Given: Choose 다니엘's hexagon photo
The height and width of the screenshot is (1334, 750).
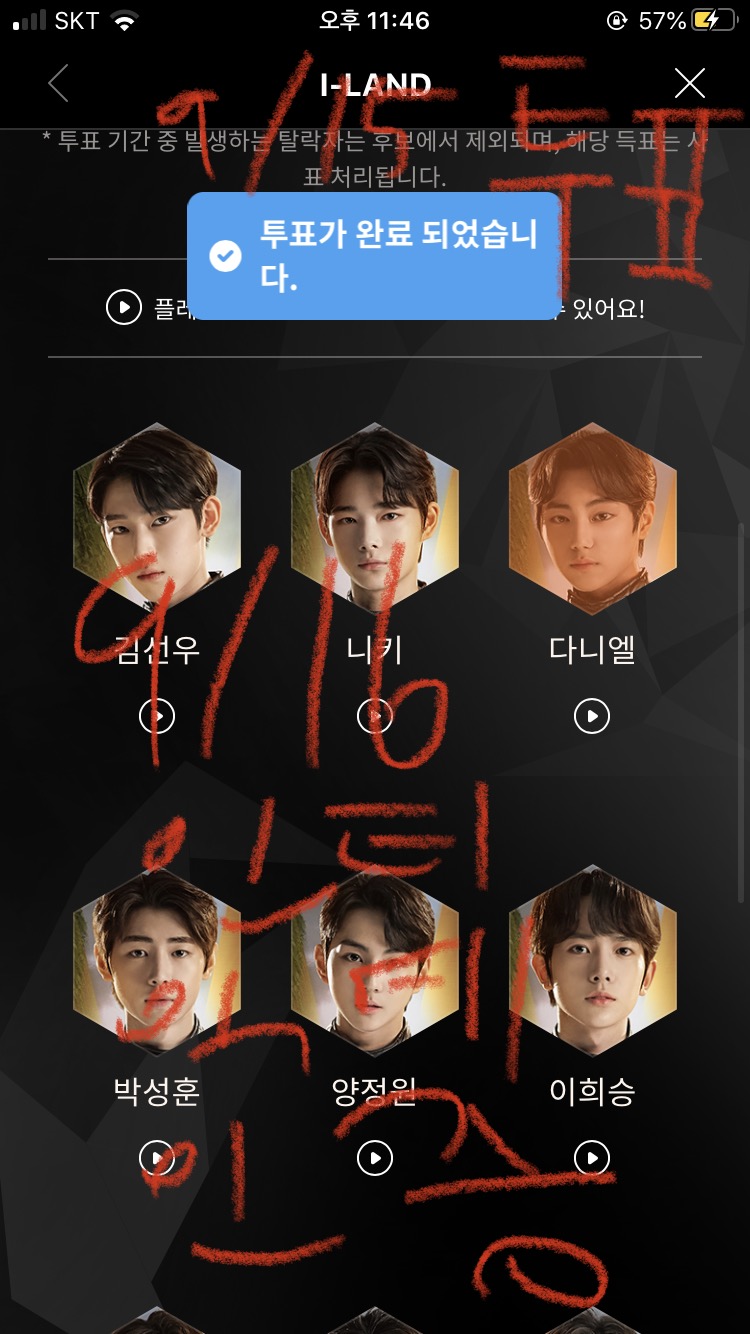Looking at the screenshot, I should pyautogui.click(x=592, y=520).
